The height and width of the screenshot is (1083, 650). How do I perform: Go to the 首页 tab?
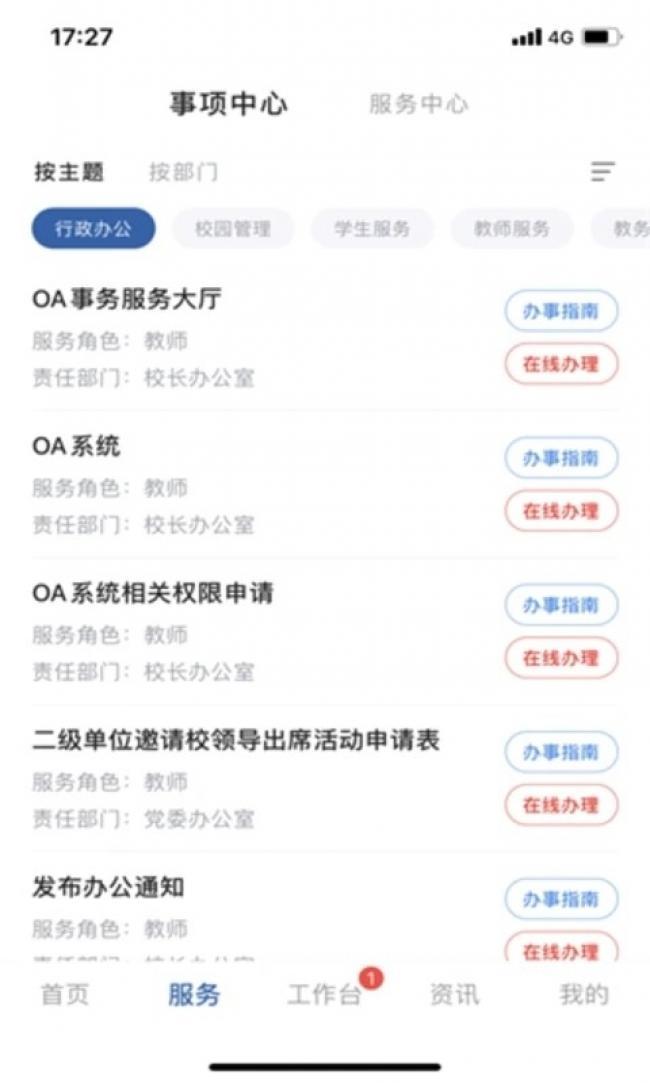click(65, 995)
